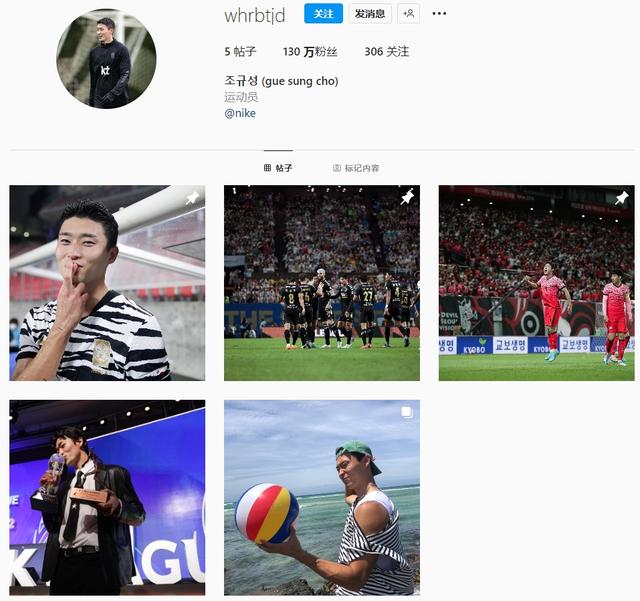
Task: Send a message via 发消息 button
Action: (x=369, y=14)
